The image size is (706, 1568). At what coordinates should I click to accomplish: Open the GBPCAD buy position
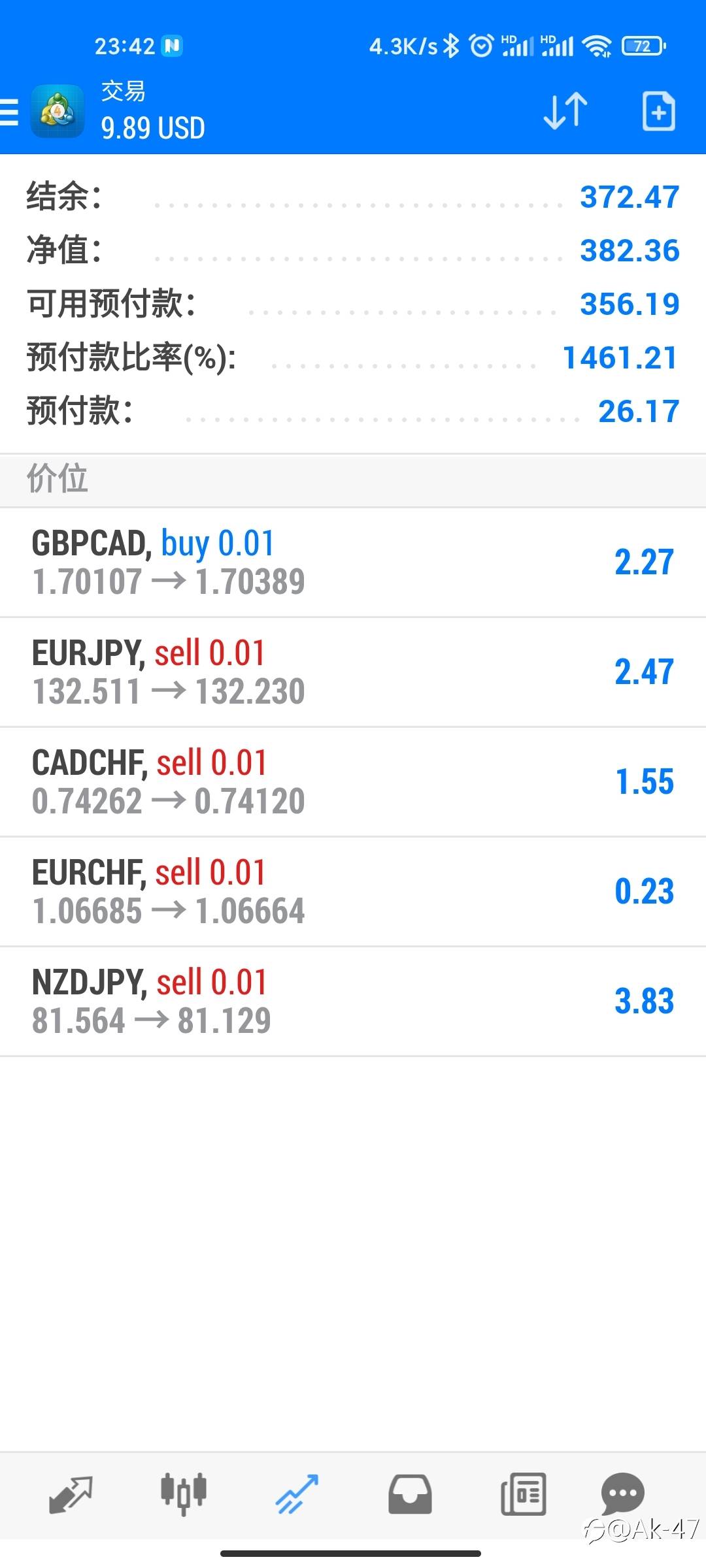(x=353, y=563)
